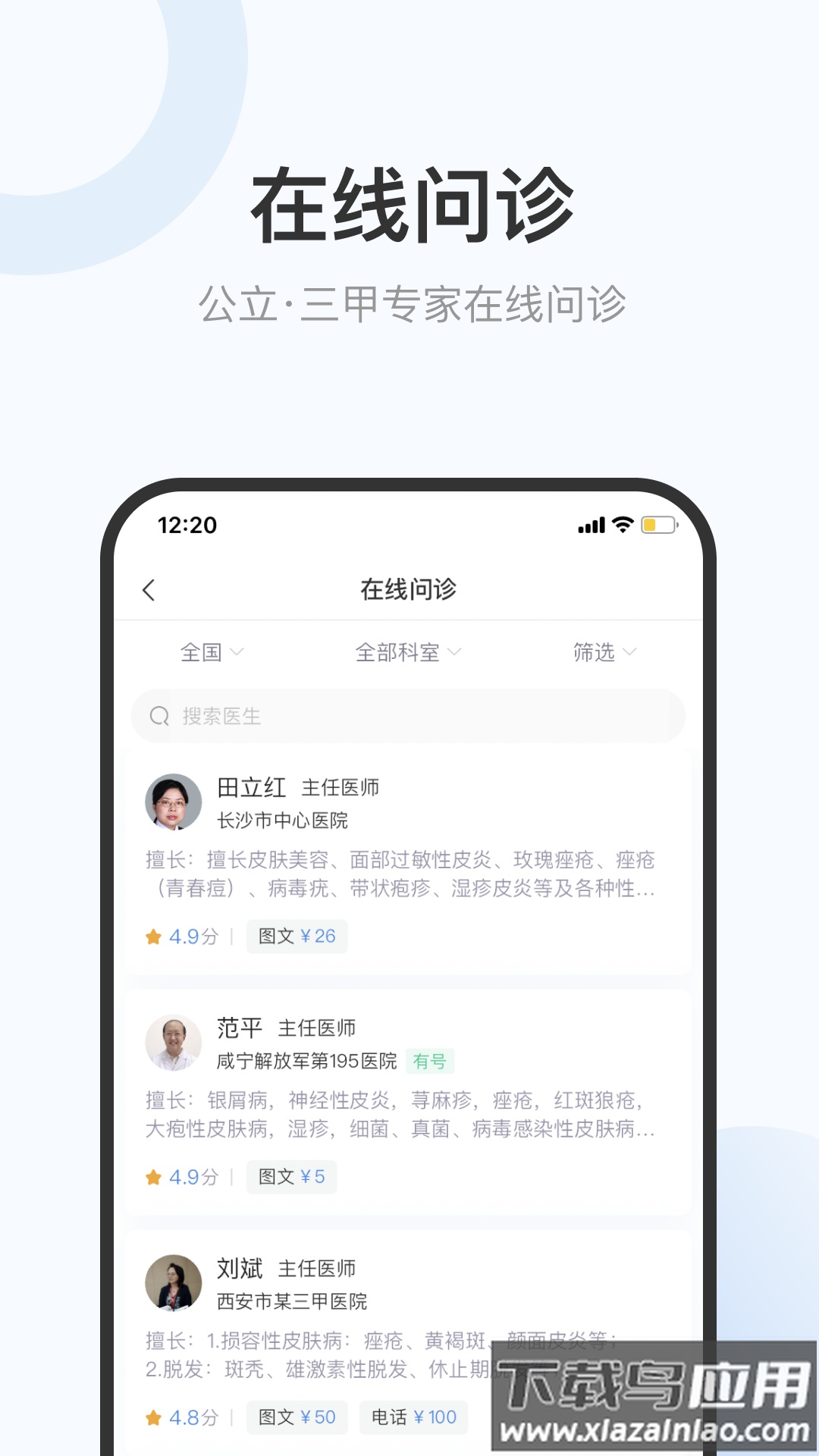Screen dimensions: 819x1456
Task: Select the 图文 ¥26 consult option for 田立红
Action: (297, 936)
